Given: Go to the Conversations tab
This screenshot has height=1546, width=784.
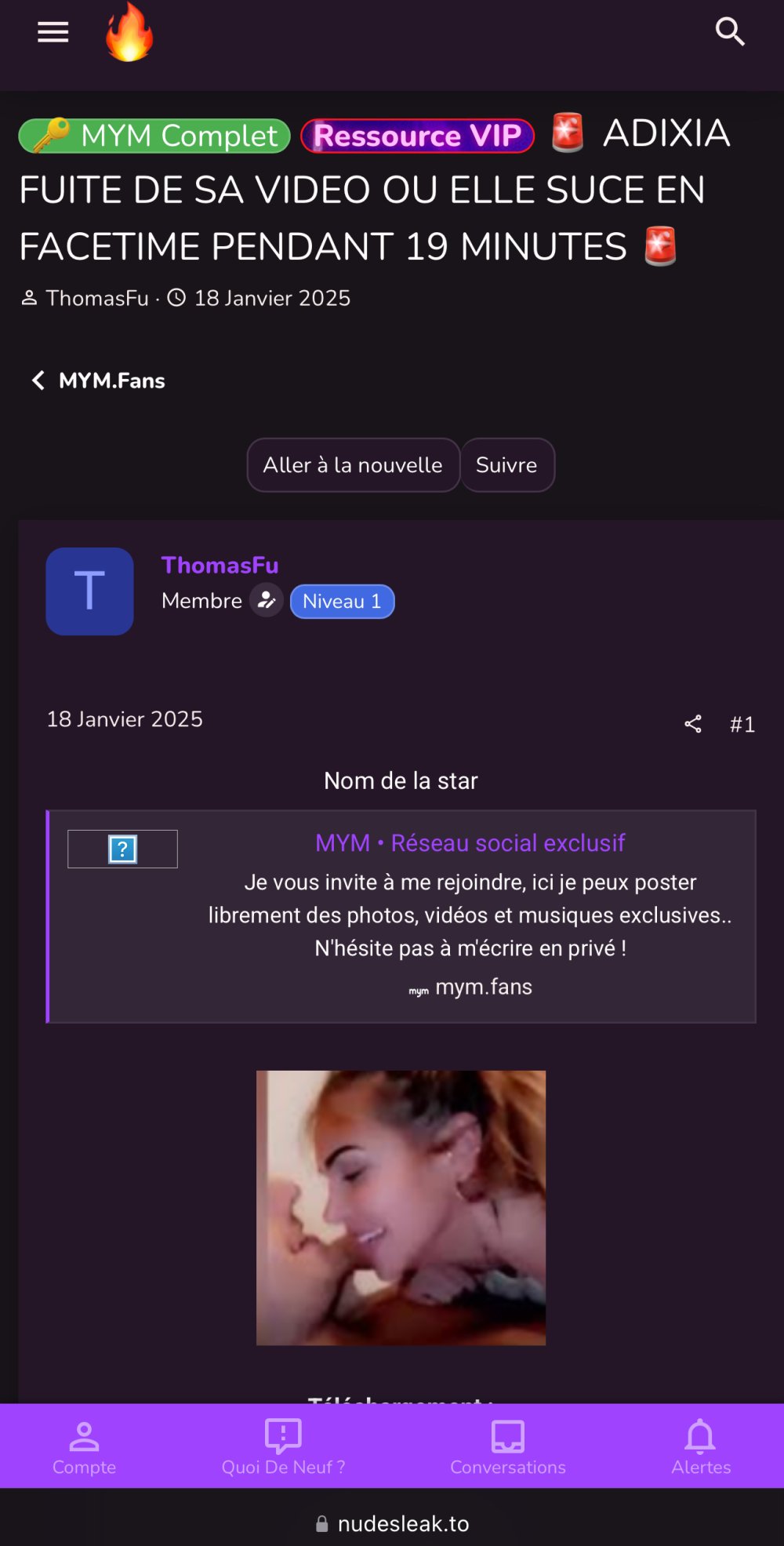Looking at the screenshot, I should coord(507,1447).
